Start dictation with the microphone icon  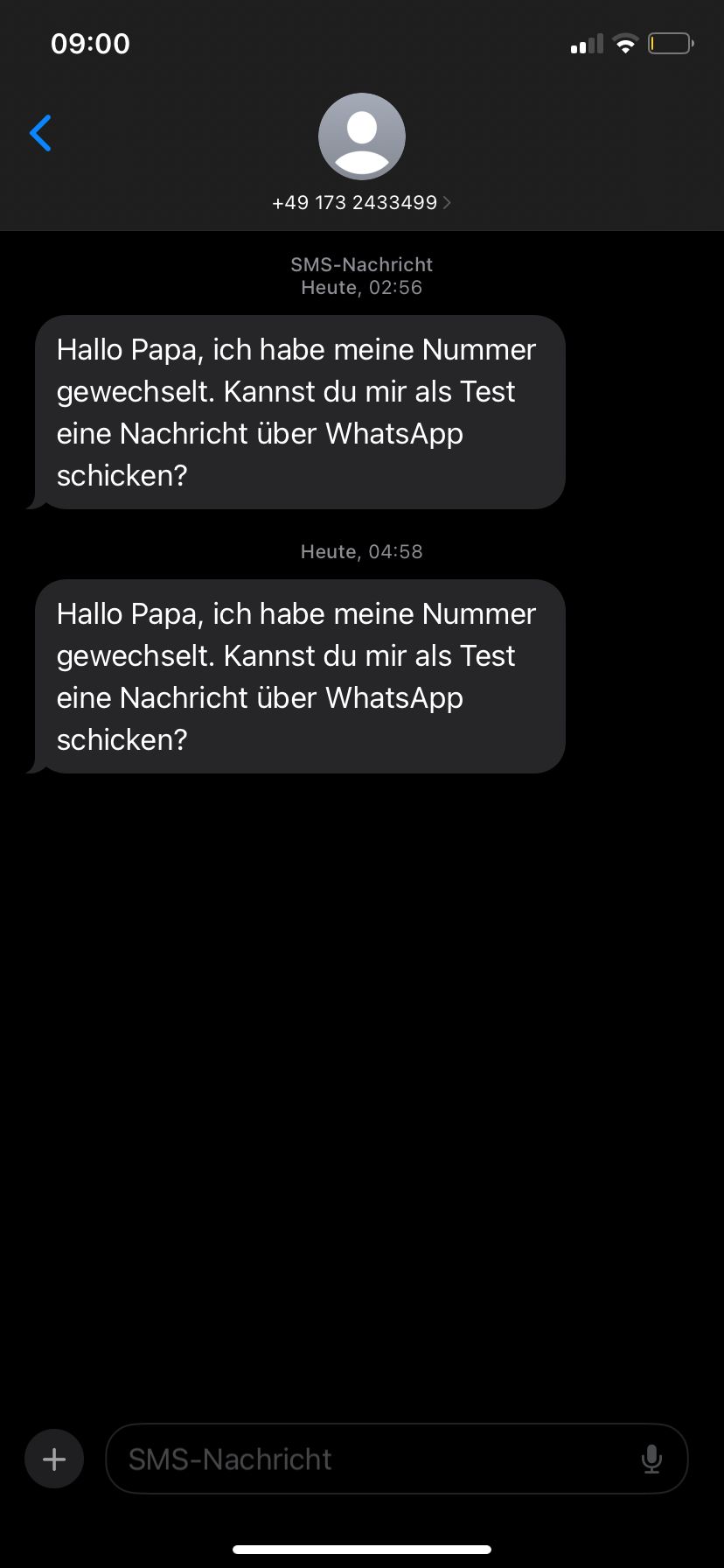651,1459
